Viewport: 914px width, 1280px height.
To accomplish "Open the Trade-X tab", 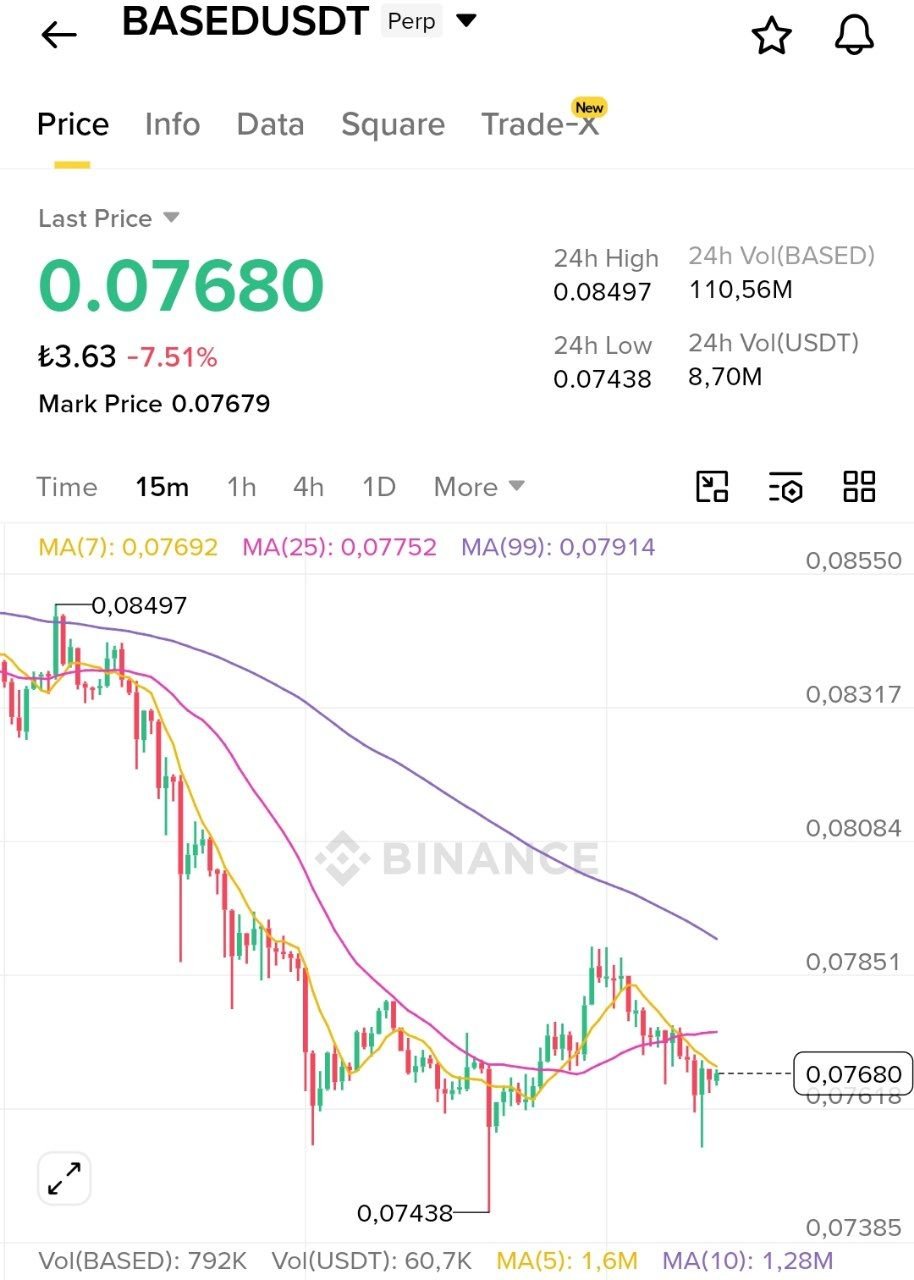I will click(540, 124).
